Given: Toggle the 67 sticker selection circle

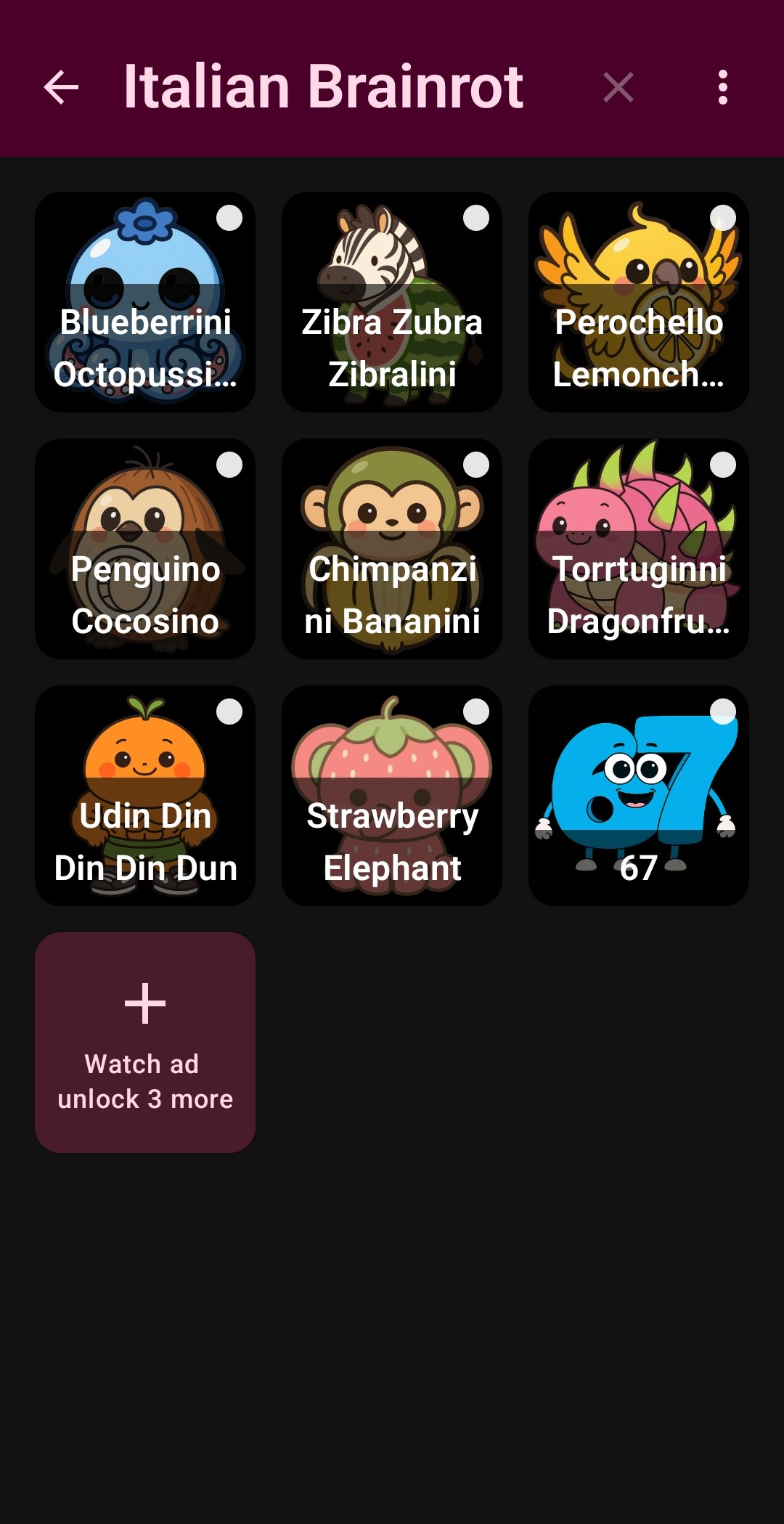Looking at the screenshot, I should pyautogui.click(x=723, y=711).
